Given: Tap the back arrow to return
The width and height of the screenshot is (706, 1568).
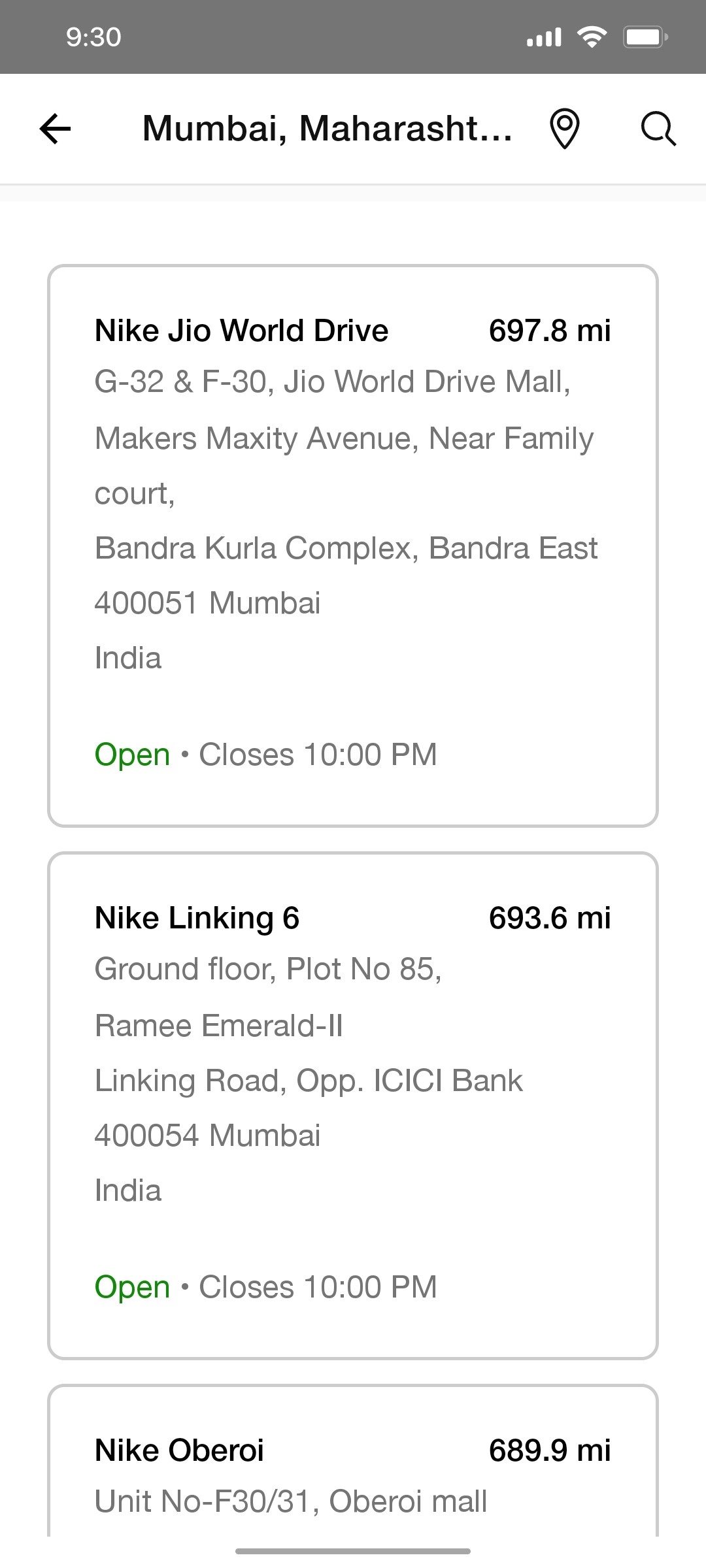Looking at the screenshot, I should (x=55, y=129).
